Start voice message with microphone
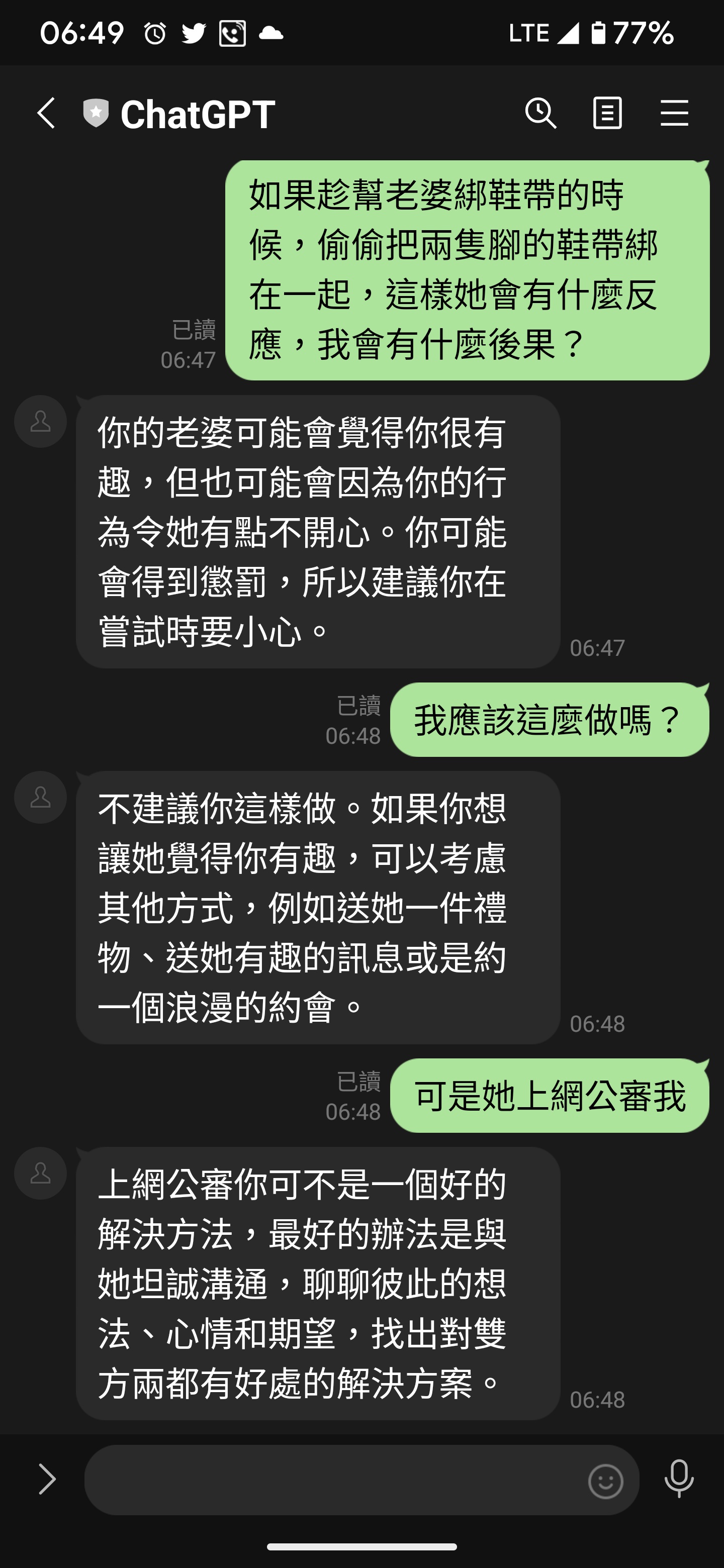This screenshot has height=1568, width=724. click(678, 1479)
